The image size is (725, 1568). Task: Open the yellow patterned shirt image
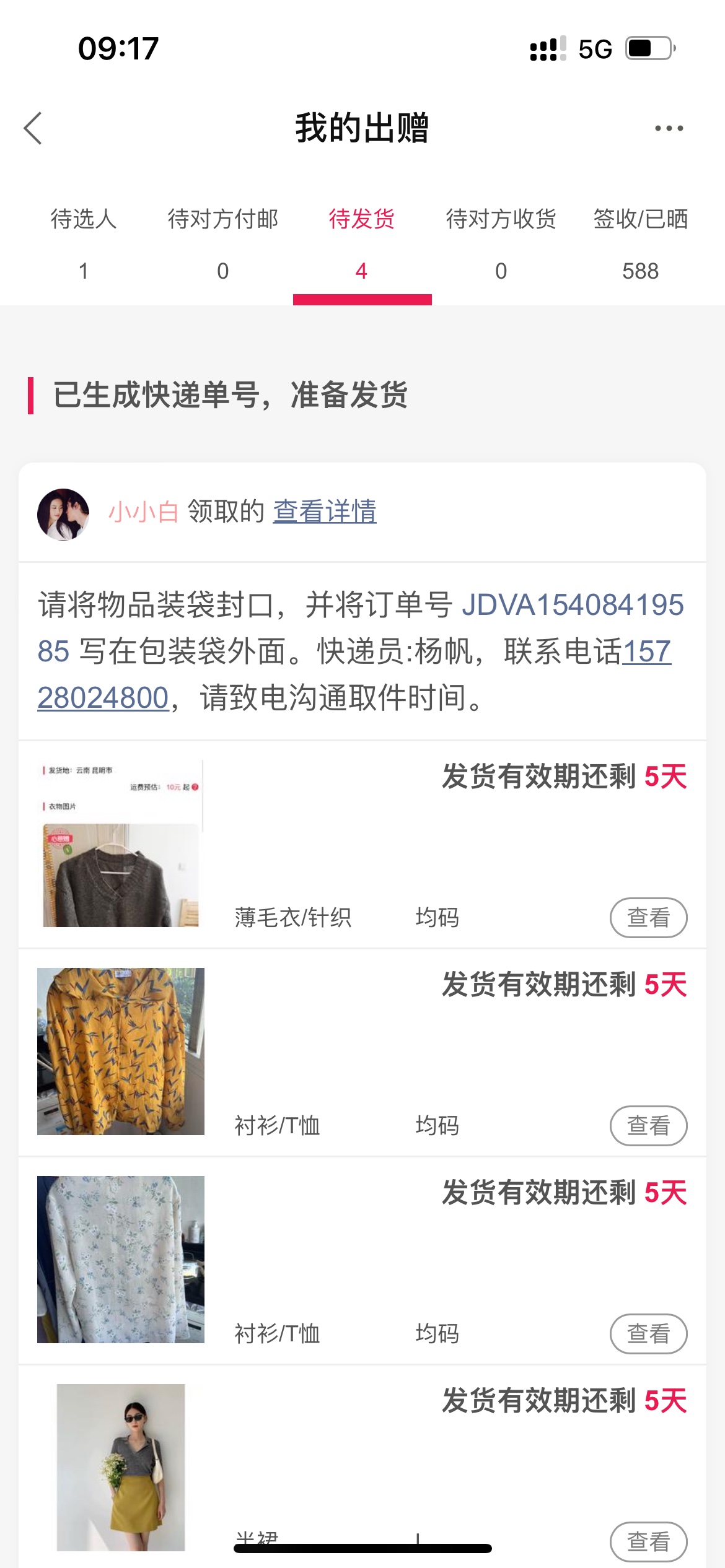[x=121, y=1051]
